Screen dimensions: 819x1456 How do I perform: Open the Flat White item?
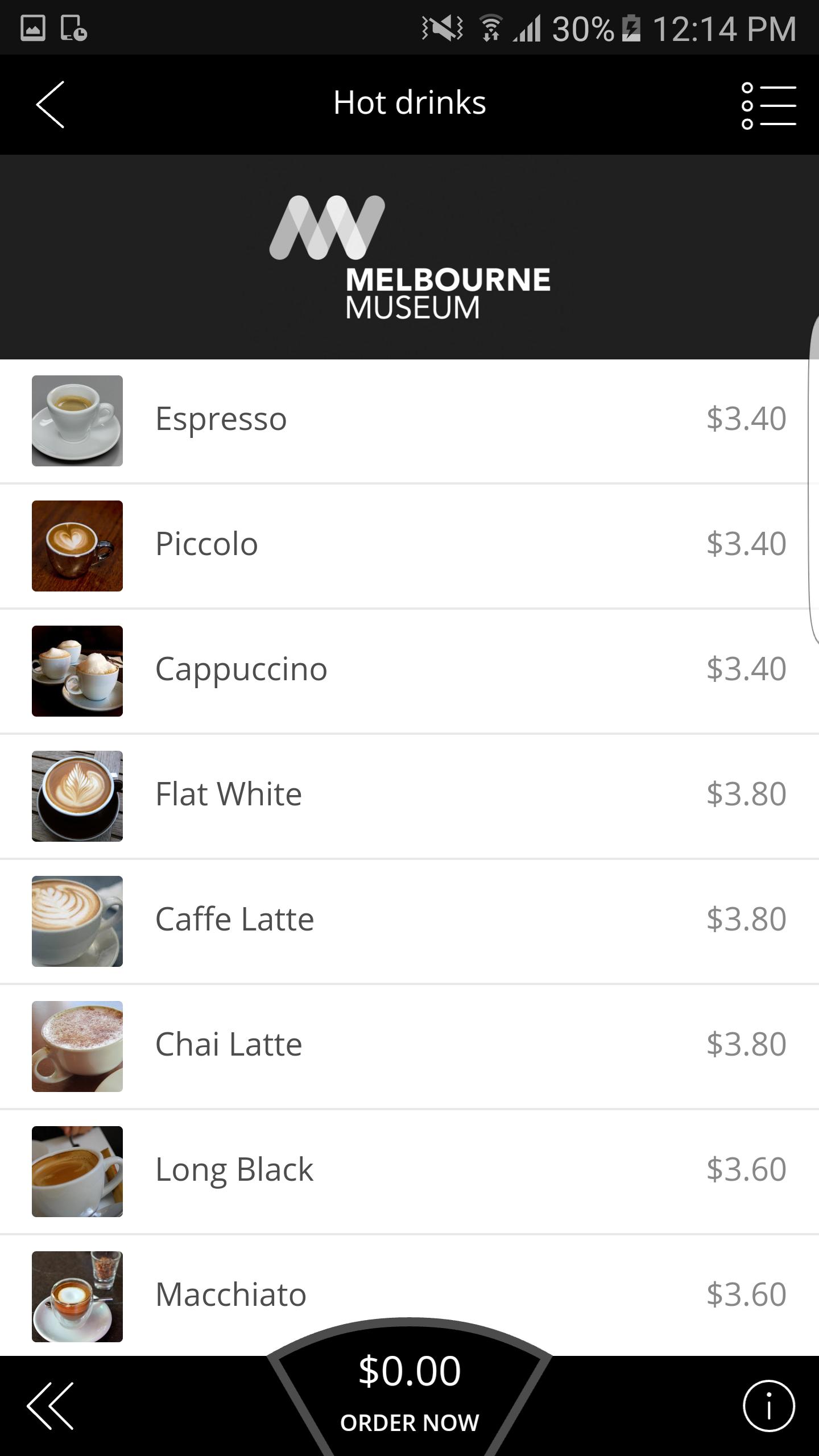409,796
